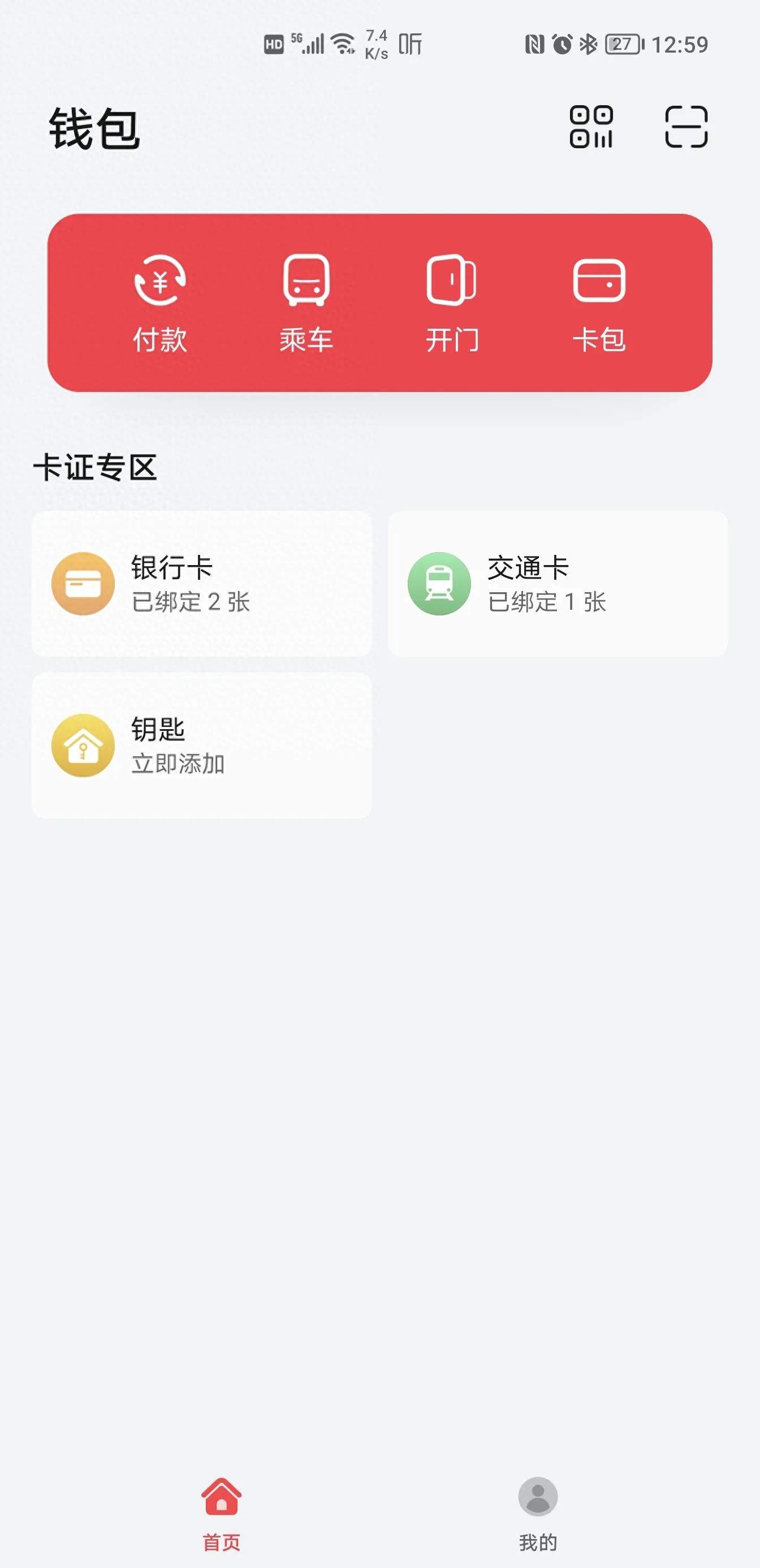Add a key via 钥匙 tile

click(201, 745)
